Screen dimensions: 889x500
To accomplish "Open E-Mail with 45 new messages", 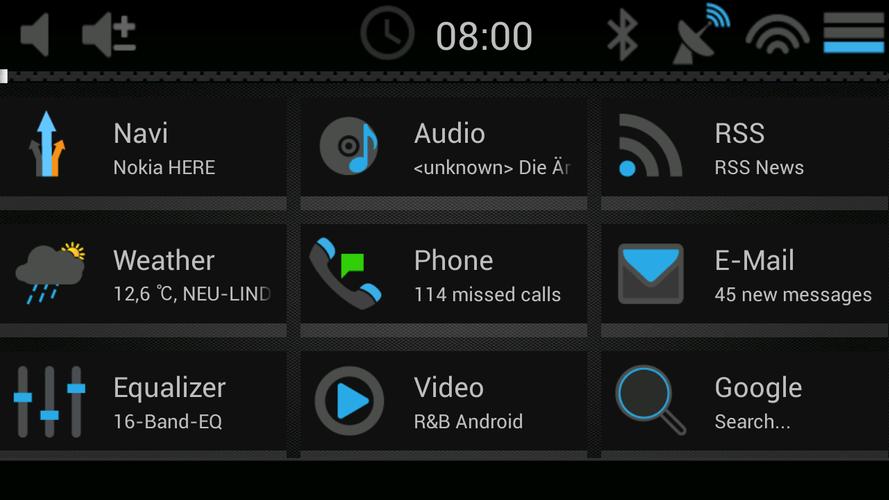I will [744, 274].
